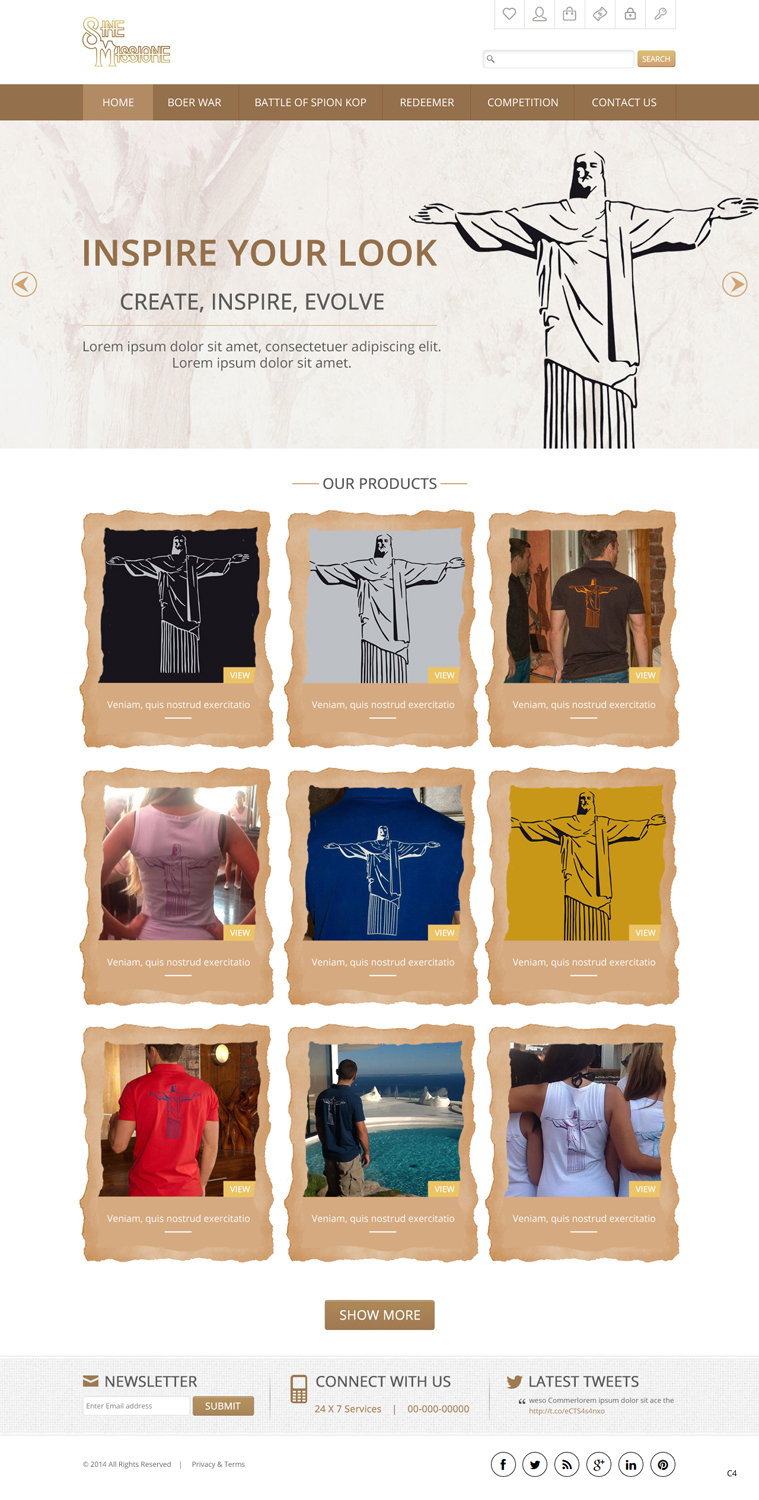Open the Google+ icon in the footer

[599, 1464]
